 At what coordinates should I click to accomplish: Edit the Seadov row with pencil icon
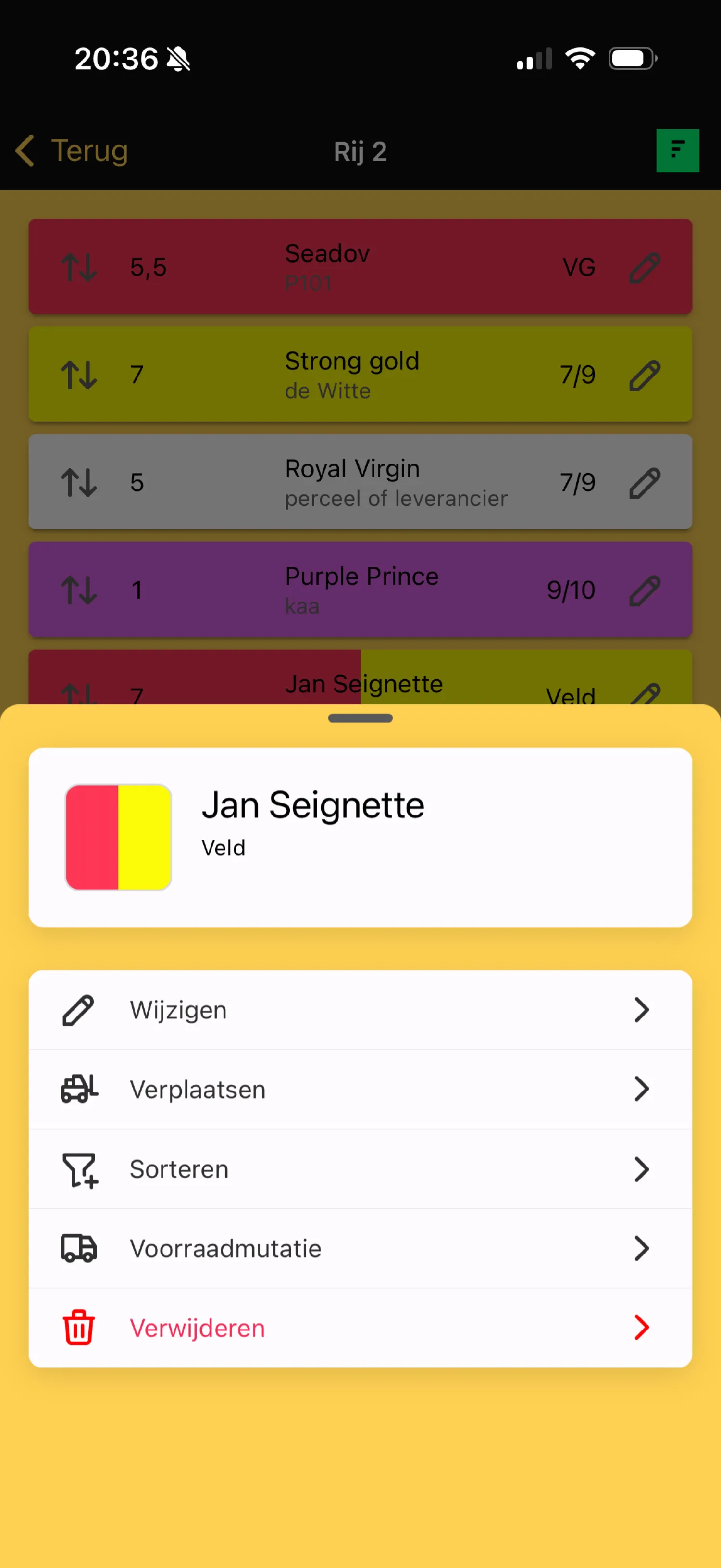click(x=645, y=268)
